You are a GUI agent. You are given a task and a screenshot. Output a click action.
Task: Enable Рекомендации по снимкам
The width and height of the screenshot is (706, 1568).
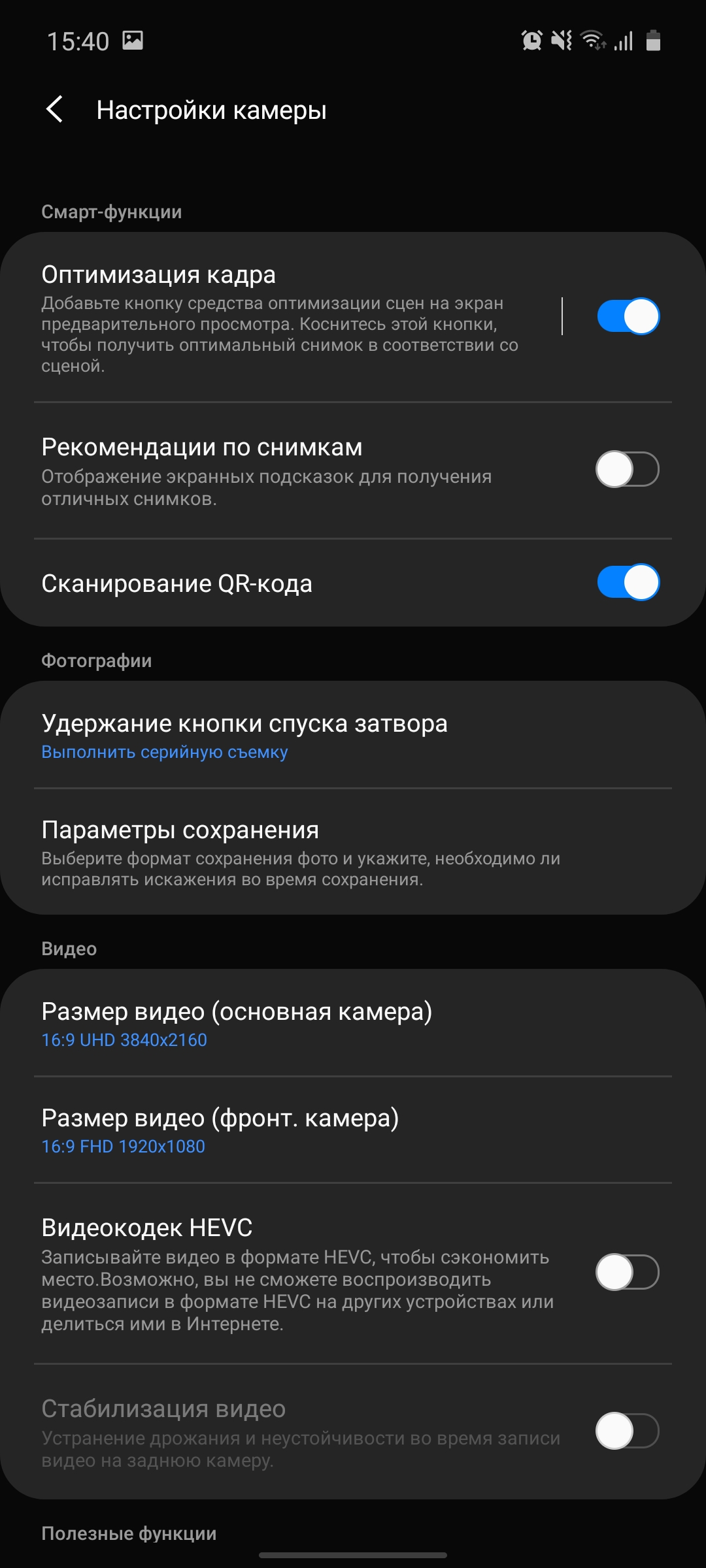tap(628, 469)
